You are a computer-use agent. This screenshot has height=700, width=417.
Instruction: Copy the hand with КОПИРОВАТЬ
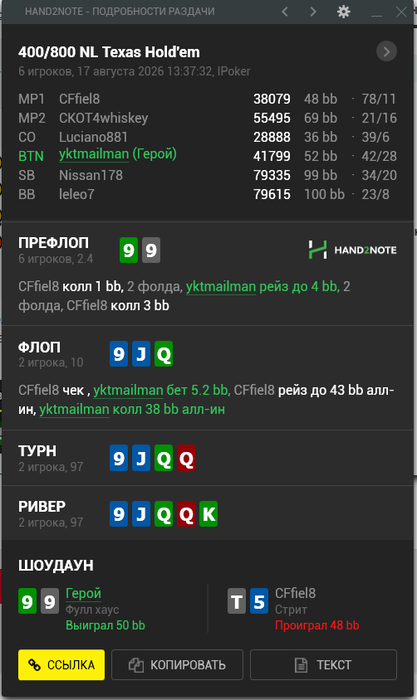pos(177,665)
